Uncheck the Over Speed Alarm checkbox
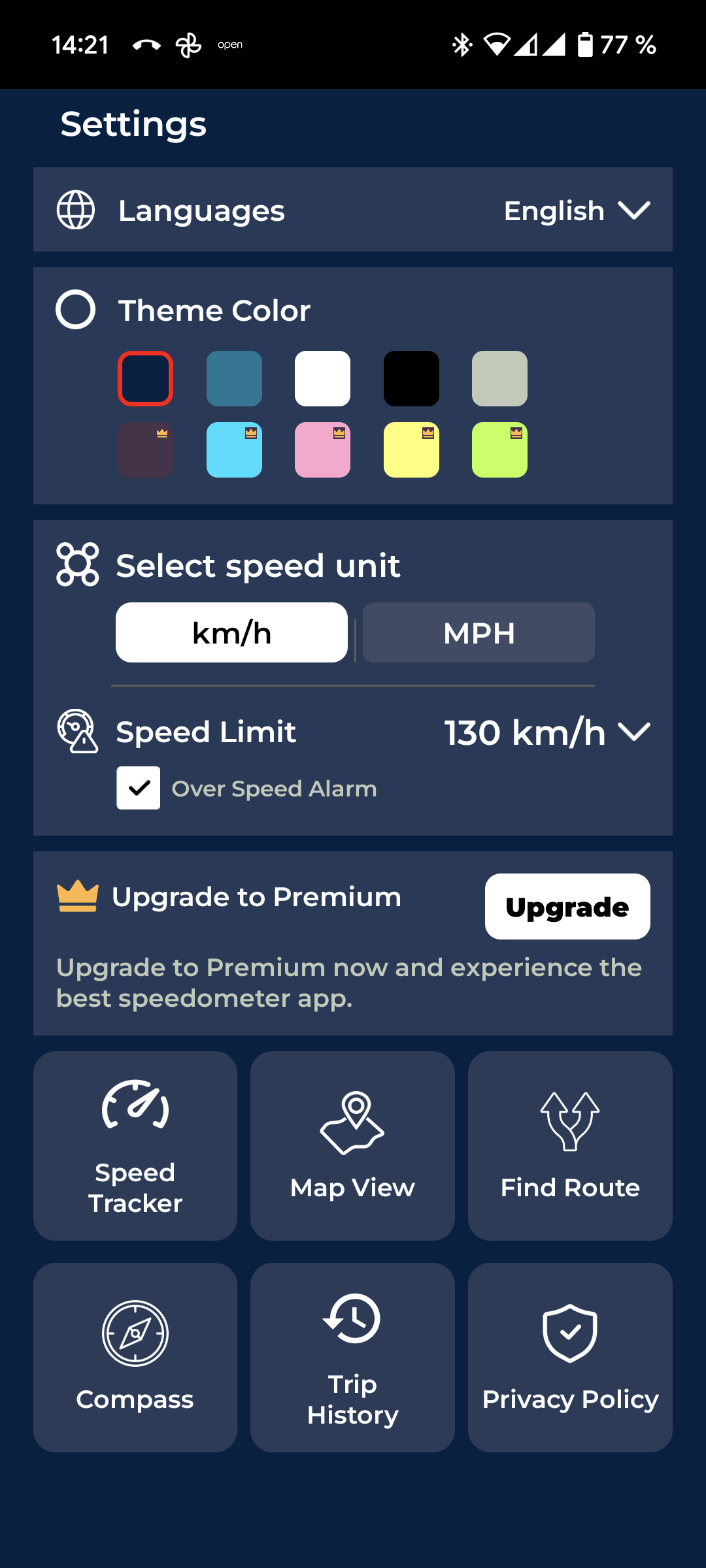 pos(139,788)
